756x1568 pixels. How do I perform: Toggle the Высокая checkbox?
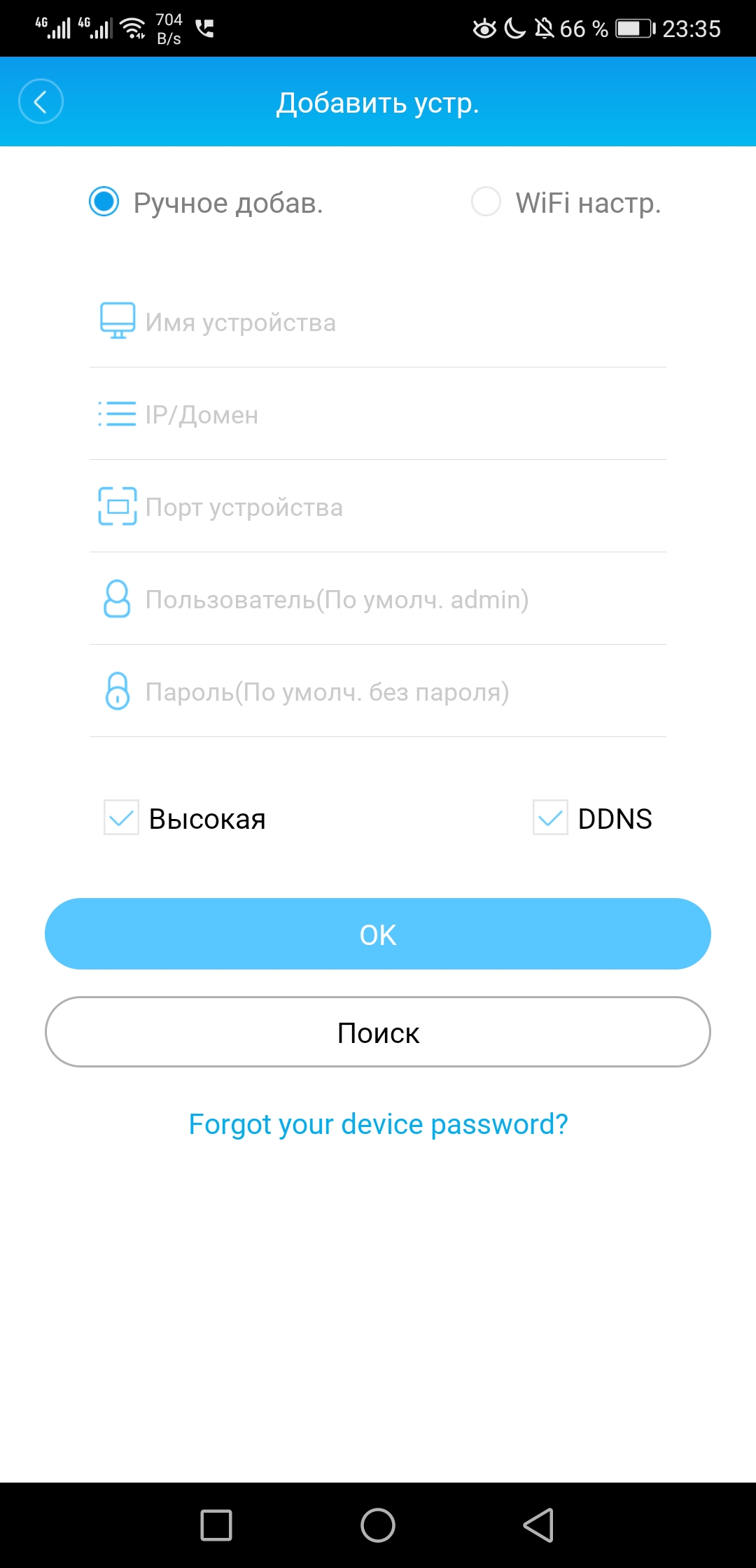tap(122, 818)
